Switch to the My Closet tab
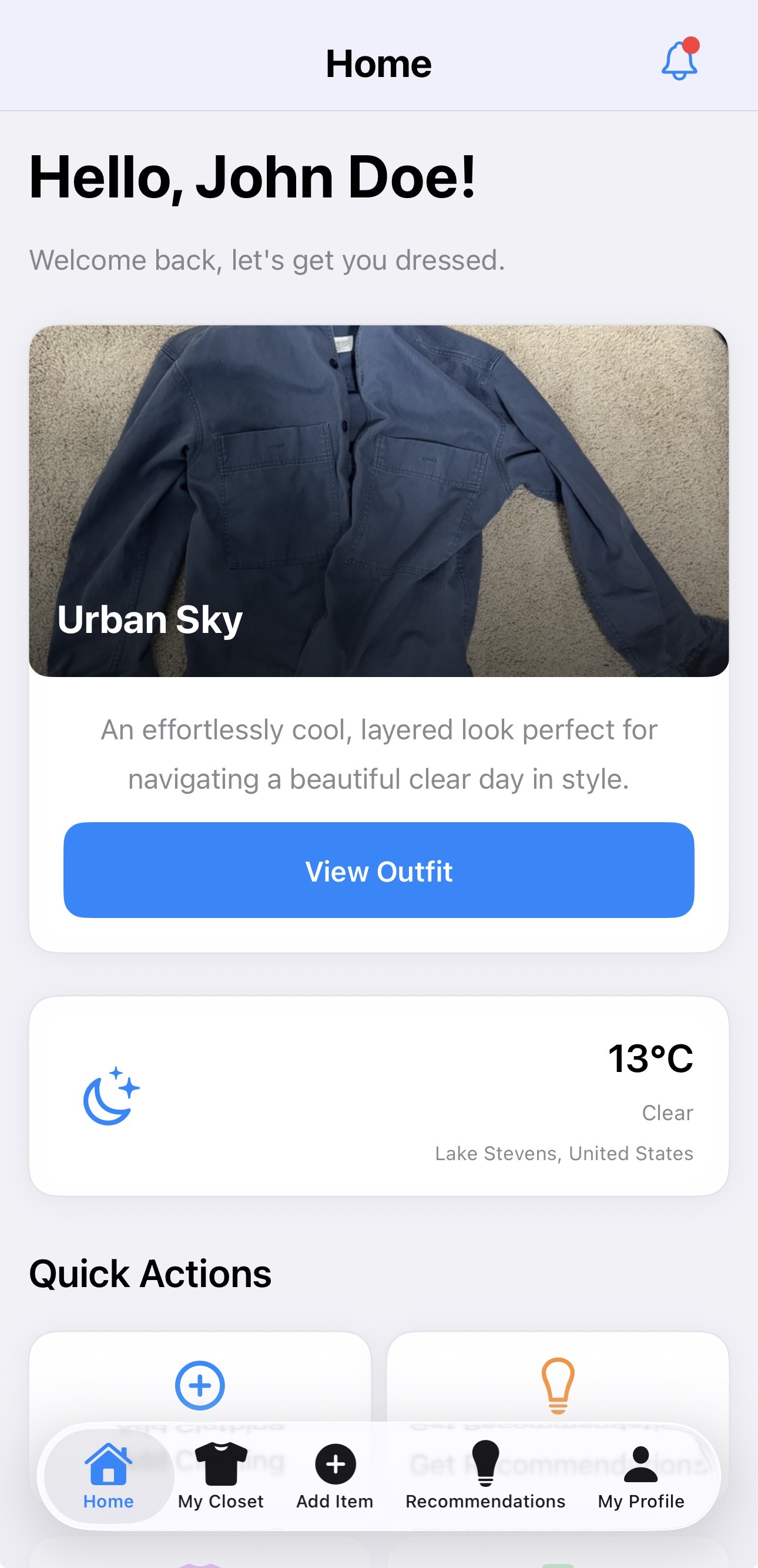Screen dimensions: 758x1568 pos(220,1476)
